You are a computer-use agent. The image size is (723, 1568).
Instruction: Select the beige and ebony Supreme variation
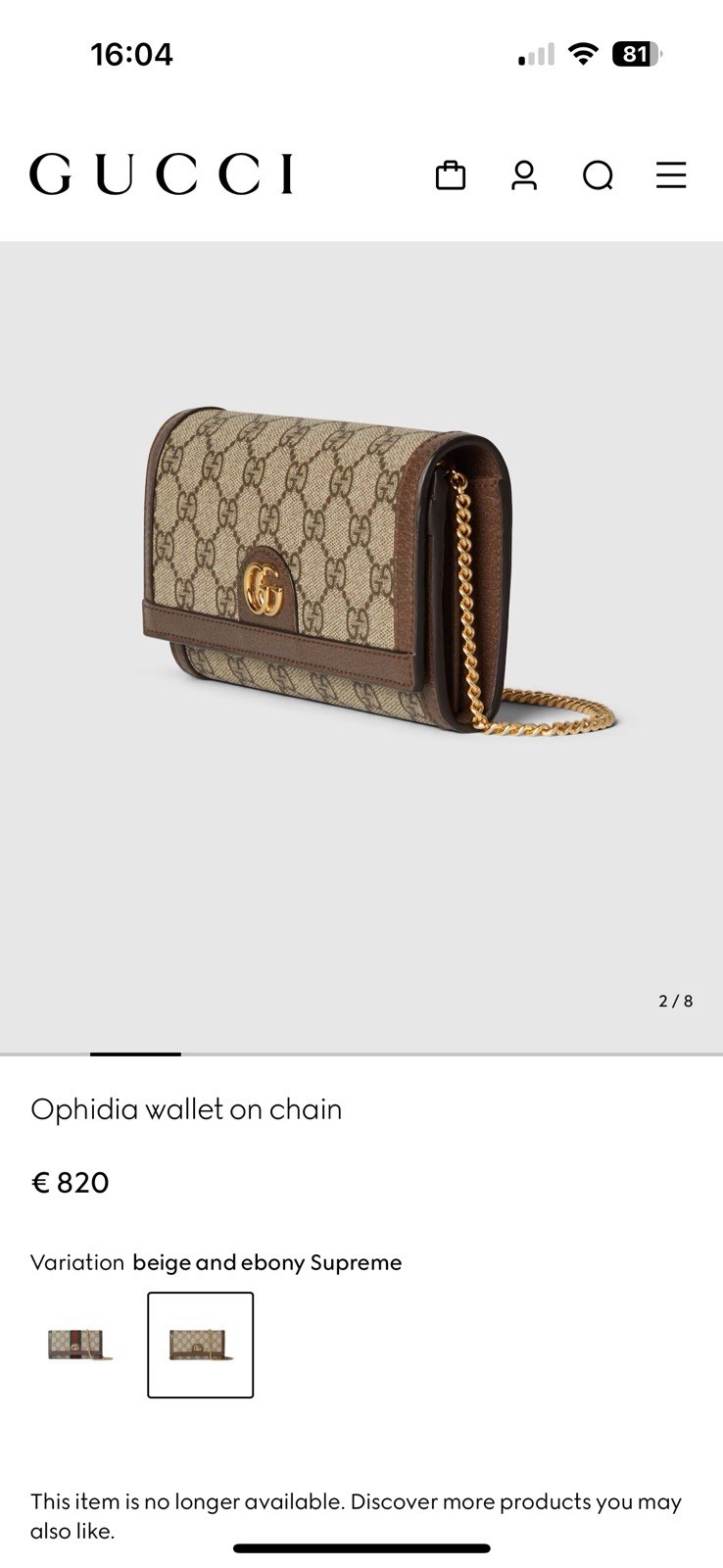pyautogui.click(x=201, y=1345)
